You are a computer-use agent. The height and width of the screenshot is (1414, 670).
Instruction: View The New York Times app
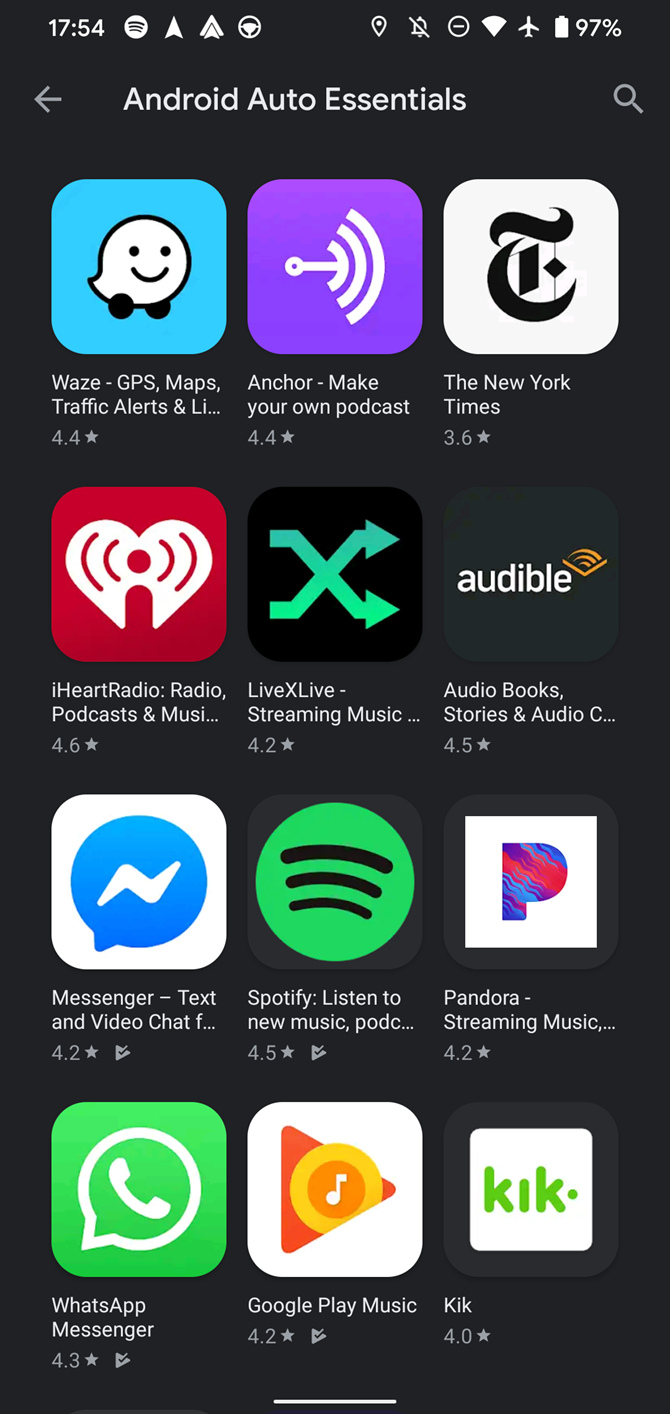pos(531,267)
